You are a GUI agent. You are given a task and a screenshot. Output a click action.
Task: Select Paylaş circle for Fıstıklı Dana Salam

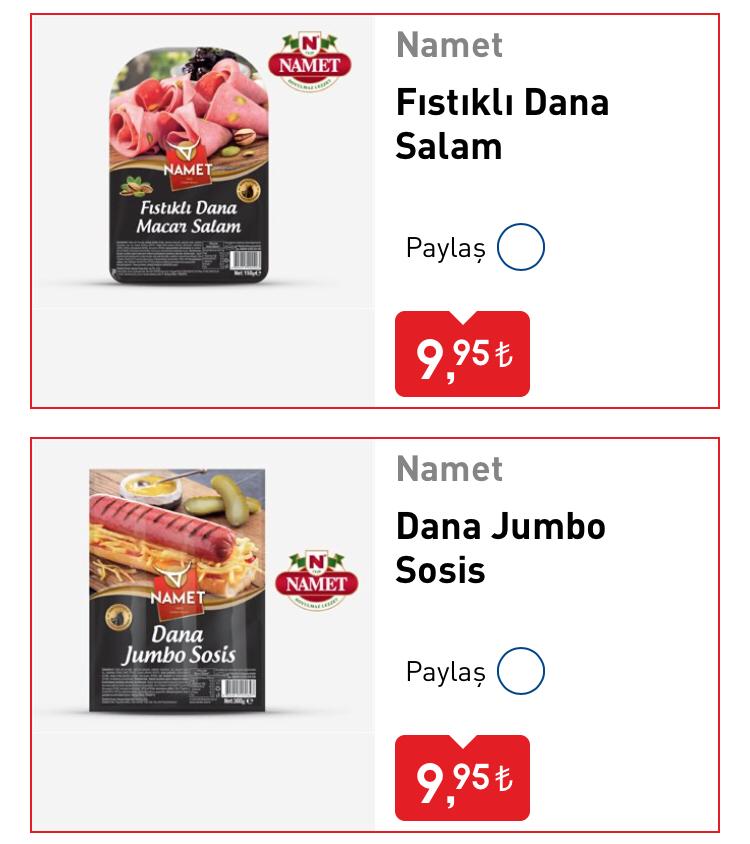point(521,247)
